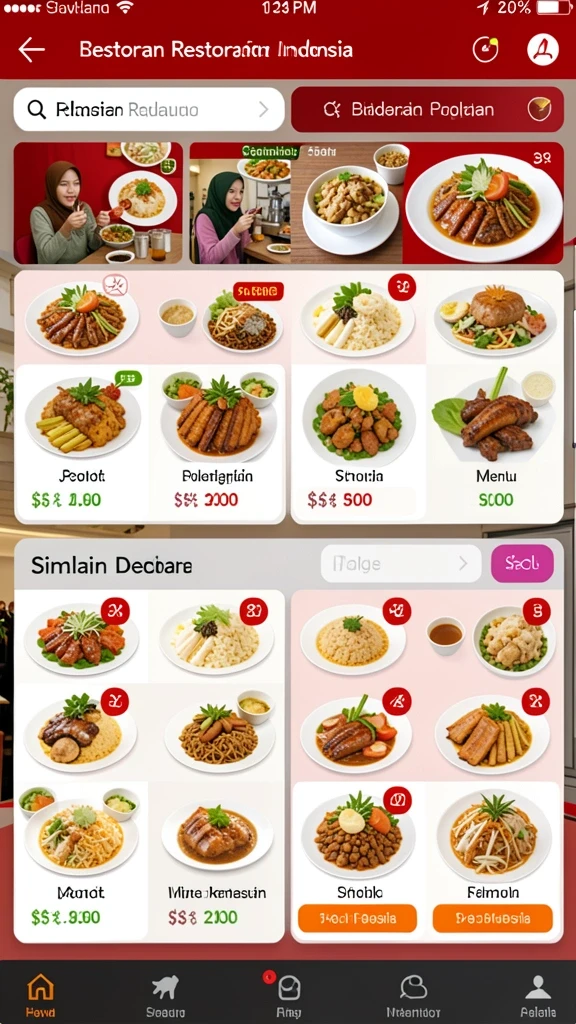Expand the field next to Simlain Decbare
The image size is (576, 1024).
click(x=401, y=564)
